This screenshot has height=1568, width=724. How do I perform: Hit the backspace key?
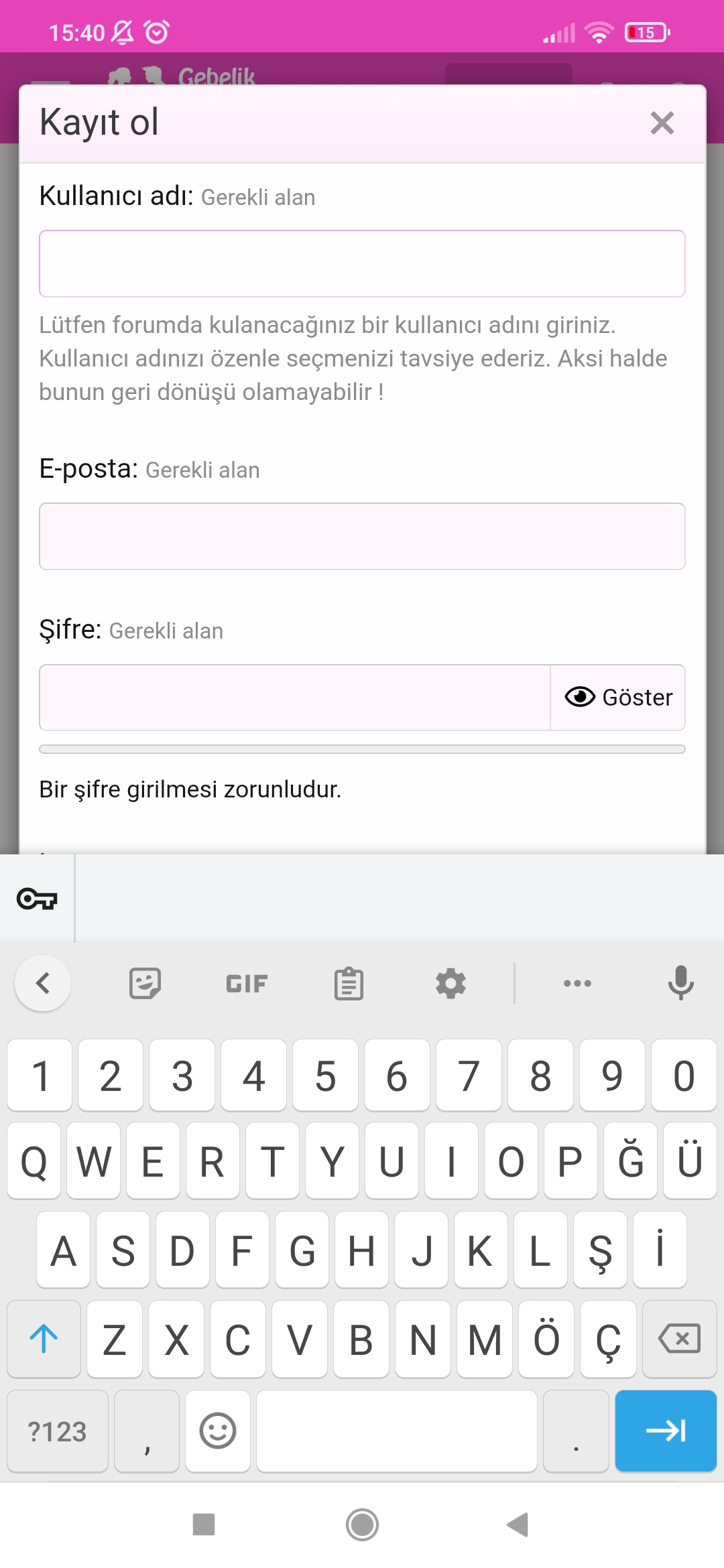click(x=680, y=1339)
